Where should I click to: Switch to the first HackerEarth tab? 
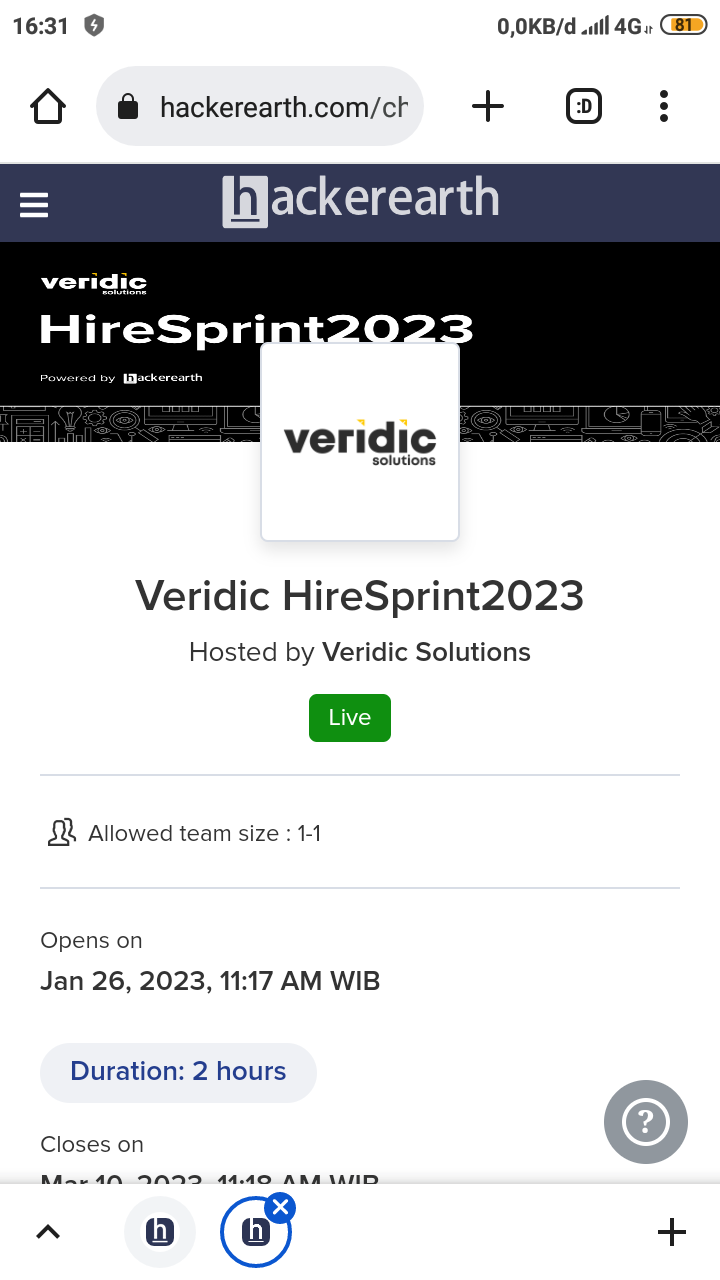pos(160,1232)
